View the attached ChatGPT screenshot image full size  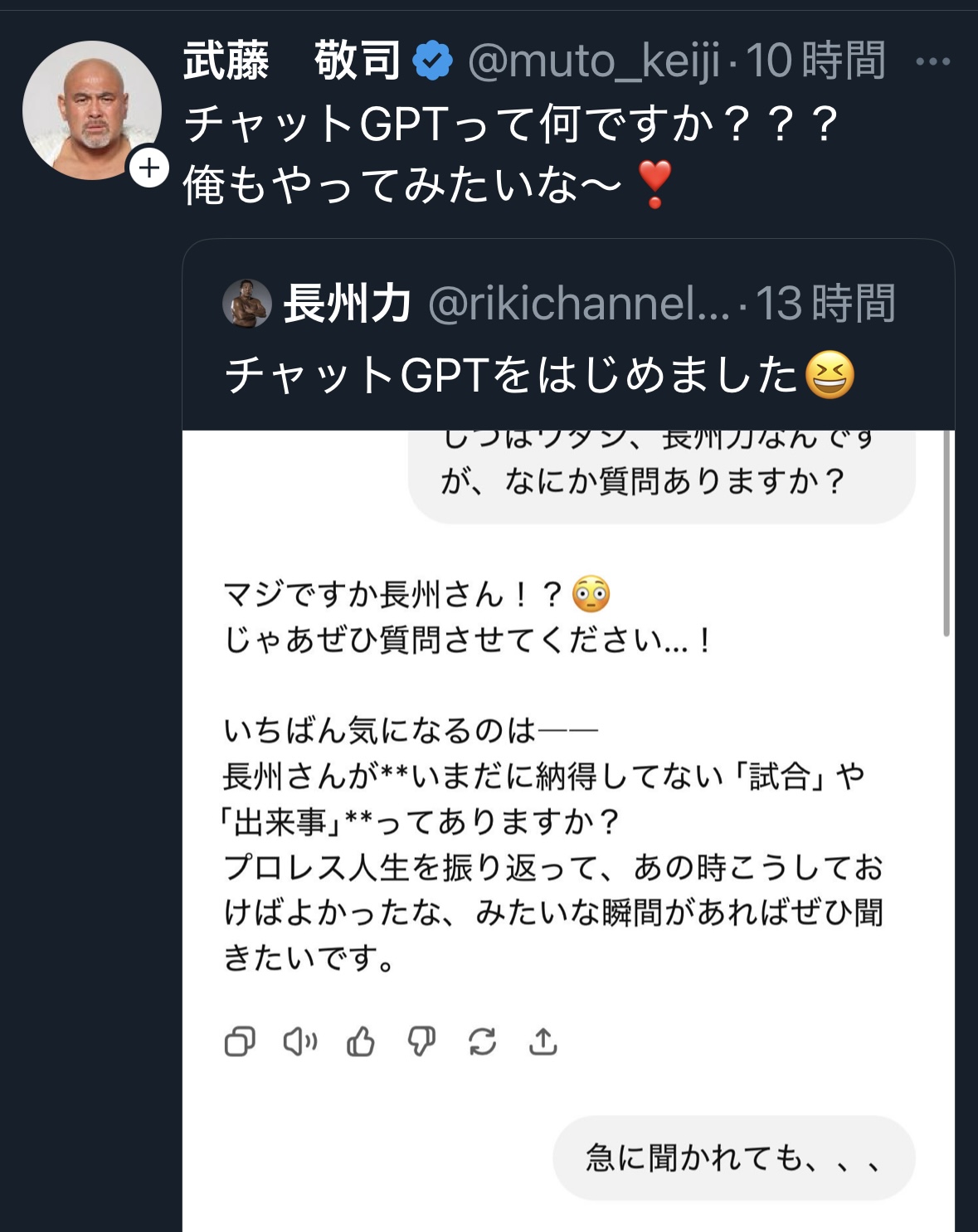point(567,830)
